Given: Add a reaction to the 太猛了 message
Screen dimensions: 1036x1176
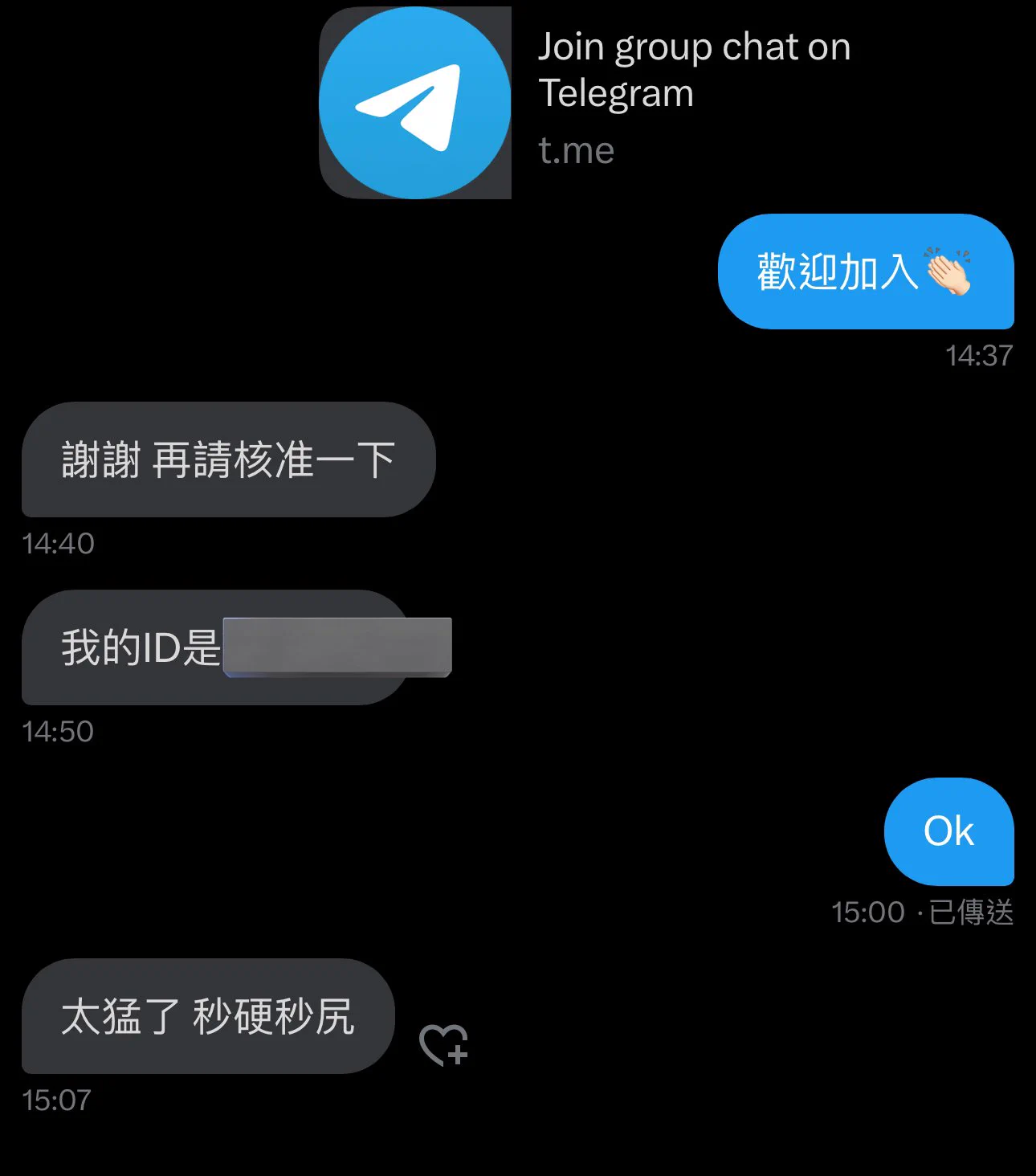Looking at the screenshot, I should tap(443, 1044).
